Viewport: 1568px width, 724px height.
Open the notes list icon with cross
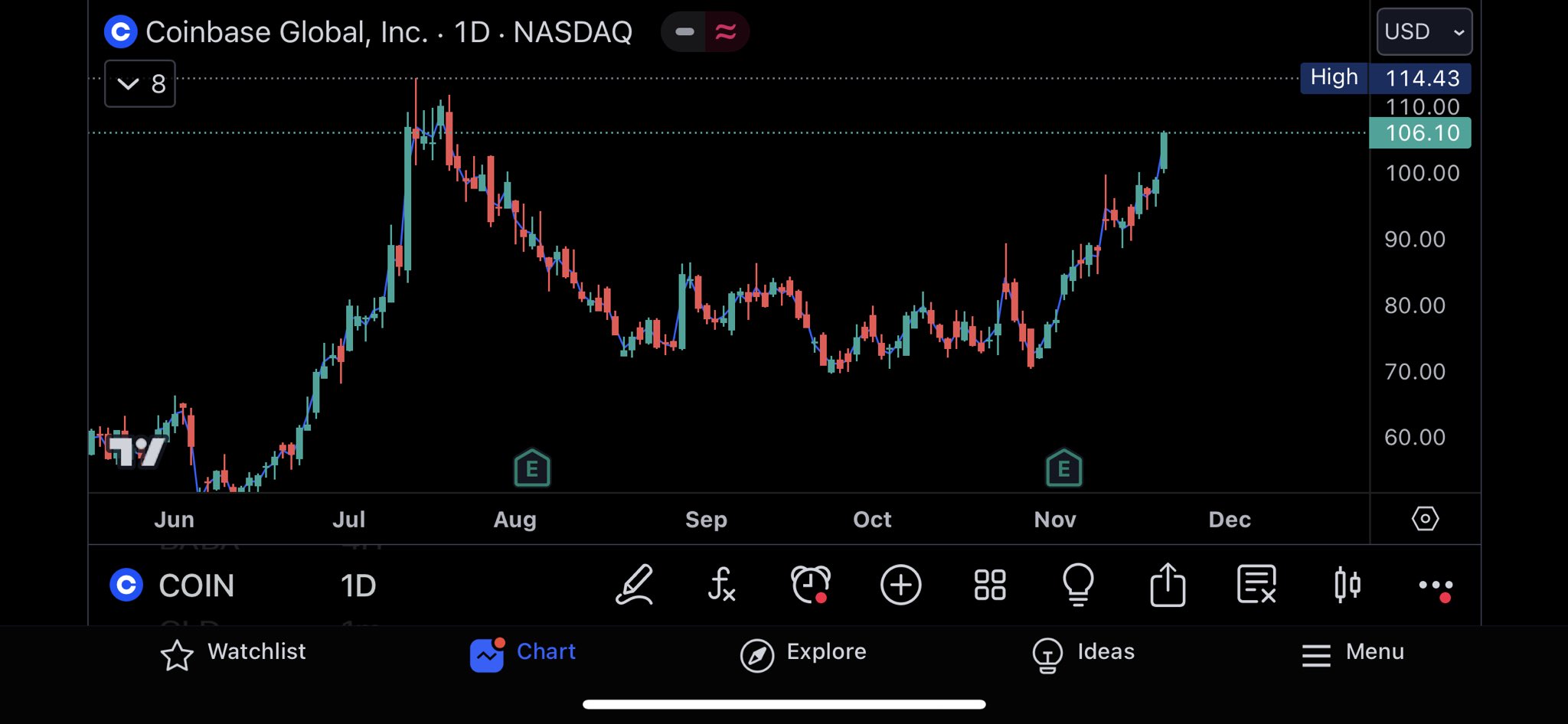(x=1256, y=585)
